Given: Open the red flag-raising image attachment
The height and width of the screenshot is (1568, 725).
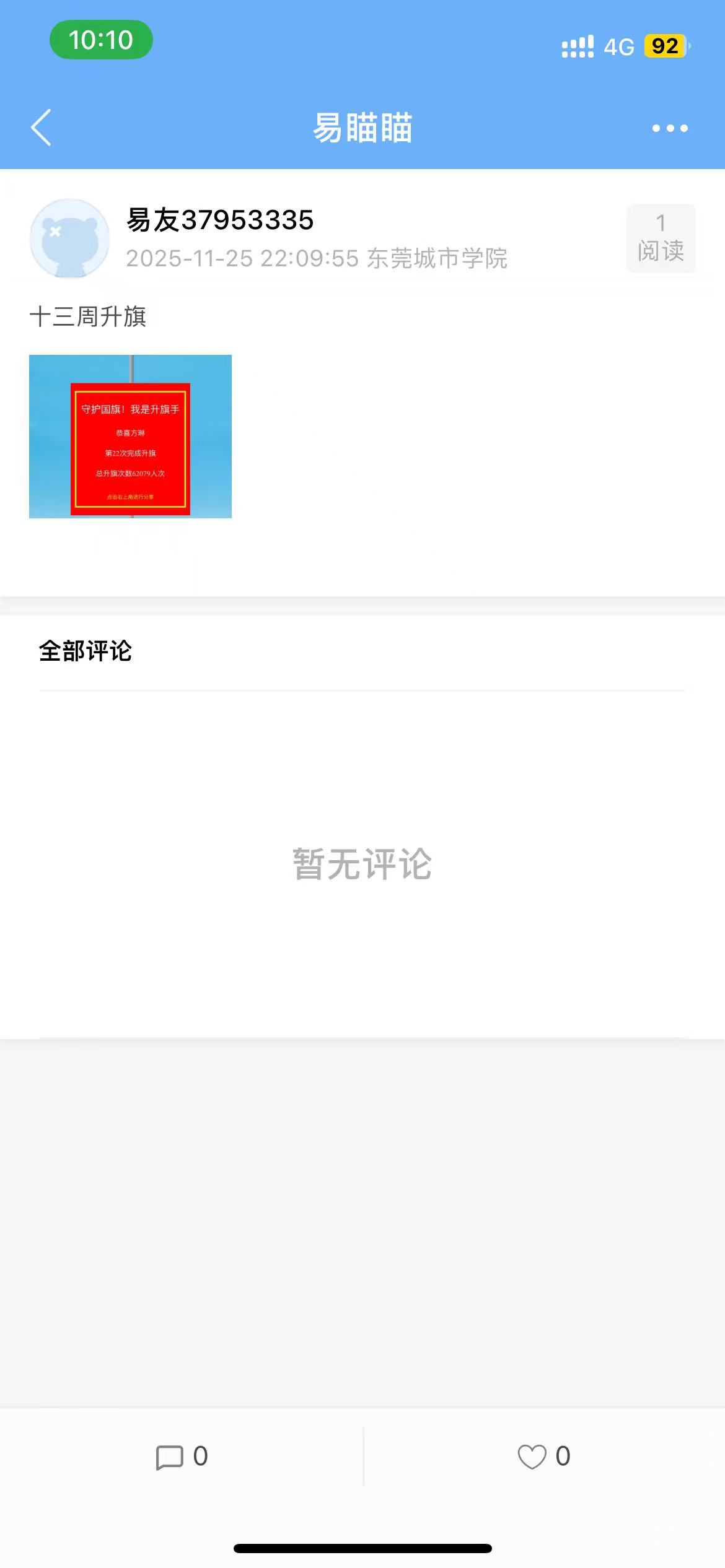Looking at the screenshot, I should pyautogui.click(x=130, y=436).
